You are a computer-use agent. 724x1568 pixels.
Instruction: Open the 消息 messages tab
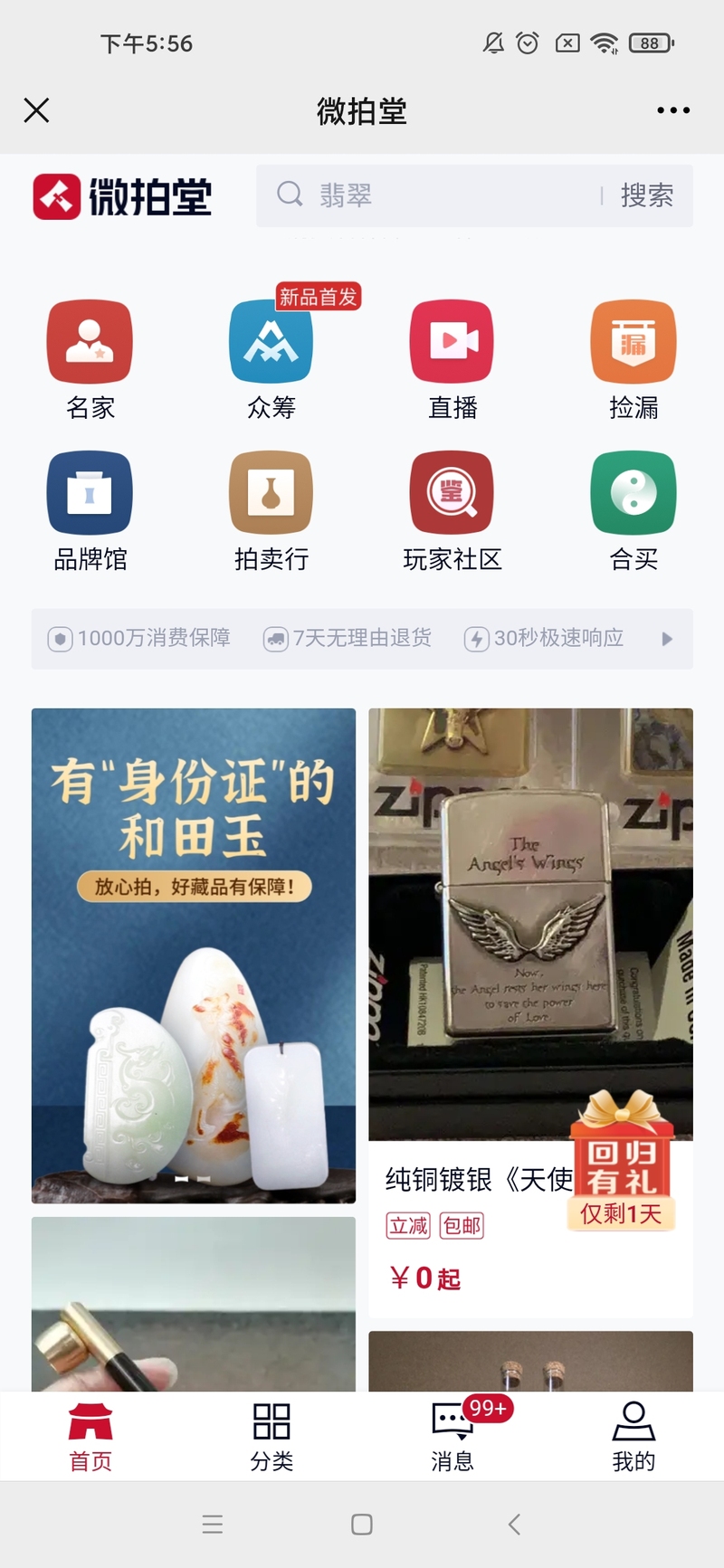452,1437
